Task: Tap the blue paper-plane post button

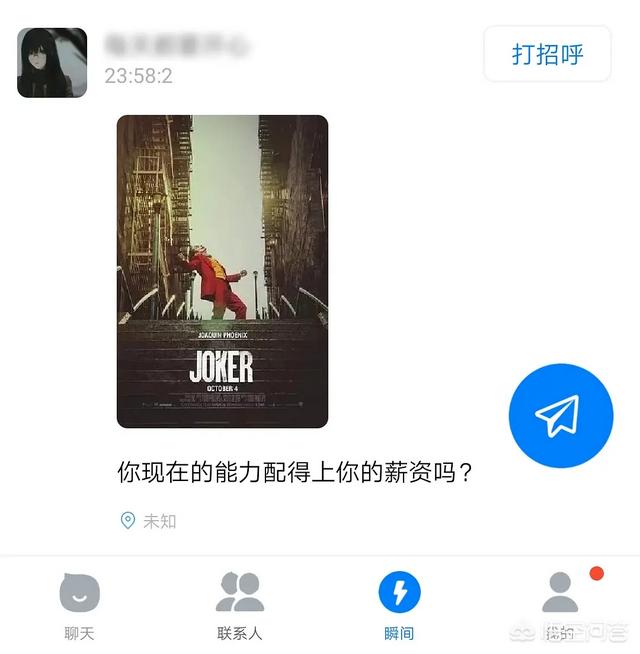Action: pos(560,416)
